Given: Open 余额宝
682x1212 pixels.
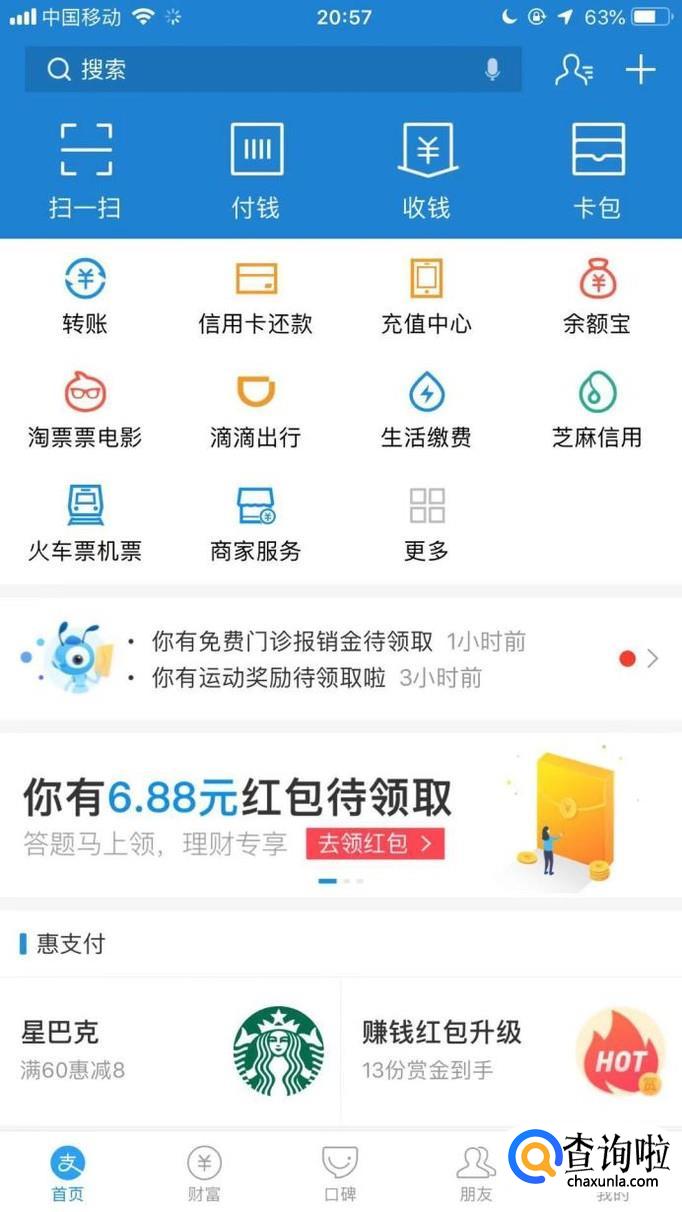Looking at the screenshot, I should tap(597, 295).
